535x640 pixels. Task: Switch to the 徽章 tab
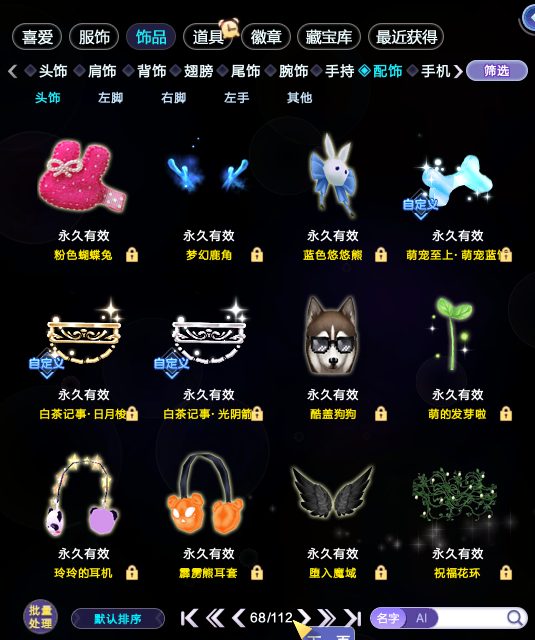(266, 37)
